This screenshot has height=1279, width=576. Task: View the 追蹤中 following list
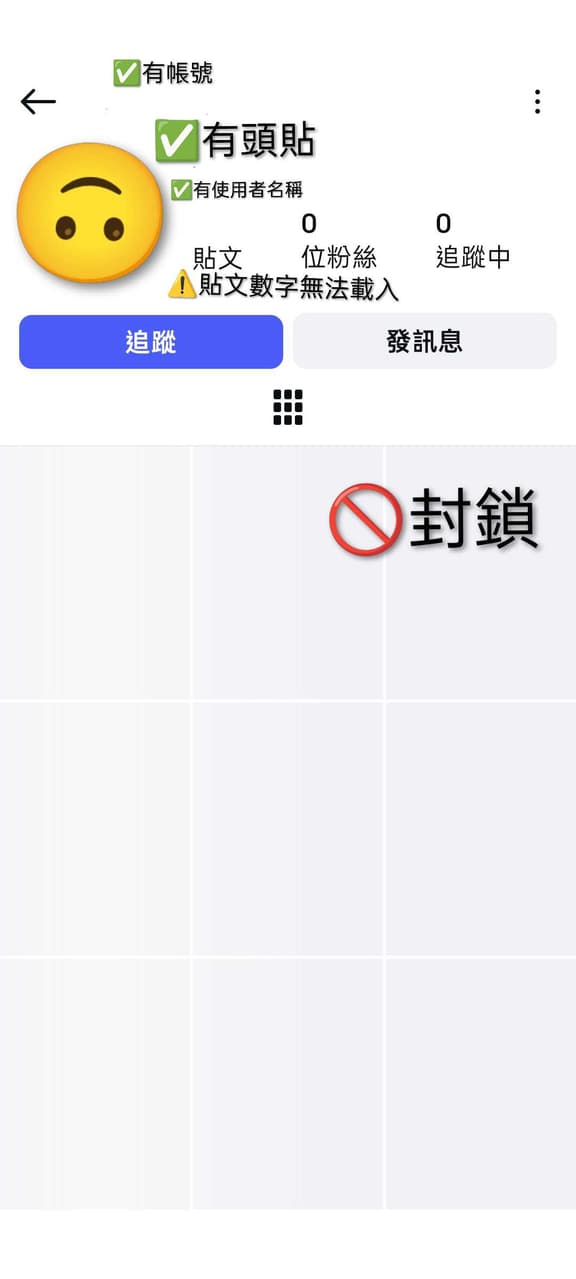coord(472,240)
